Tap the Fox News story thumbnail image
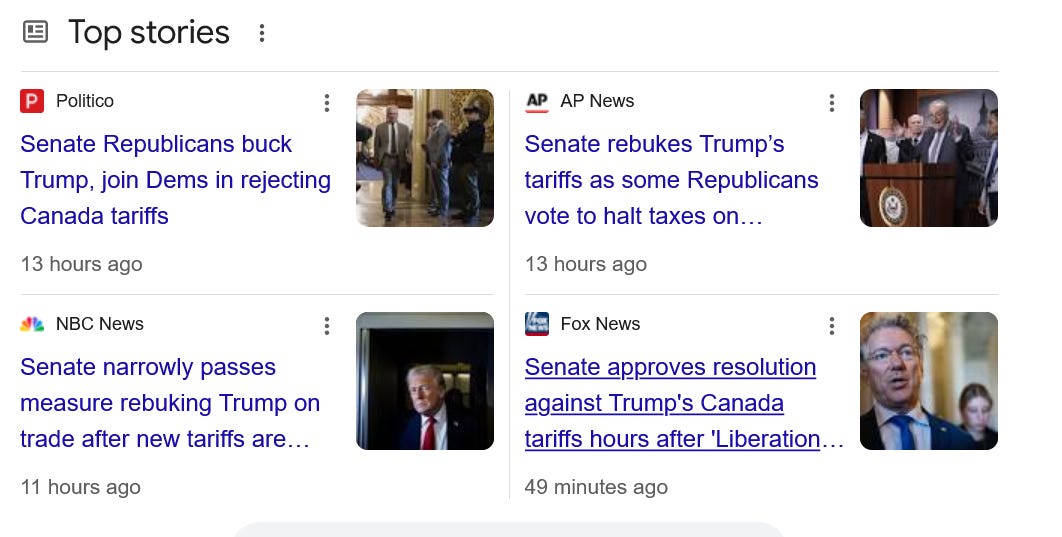The height and width of the screenshot is (537, 1062). pos(929,381)
